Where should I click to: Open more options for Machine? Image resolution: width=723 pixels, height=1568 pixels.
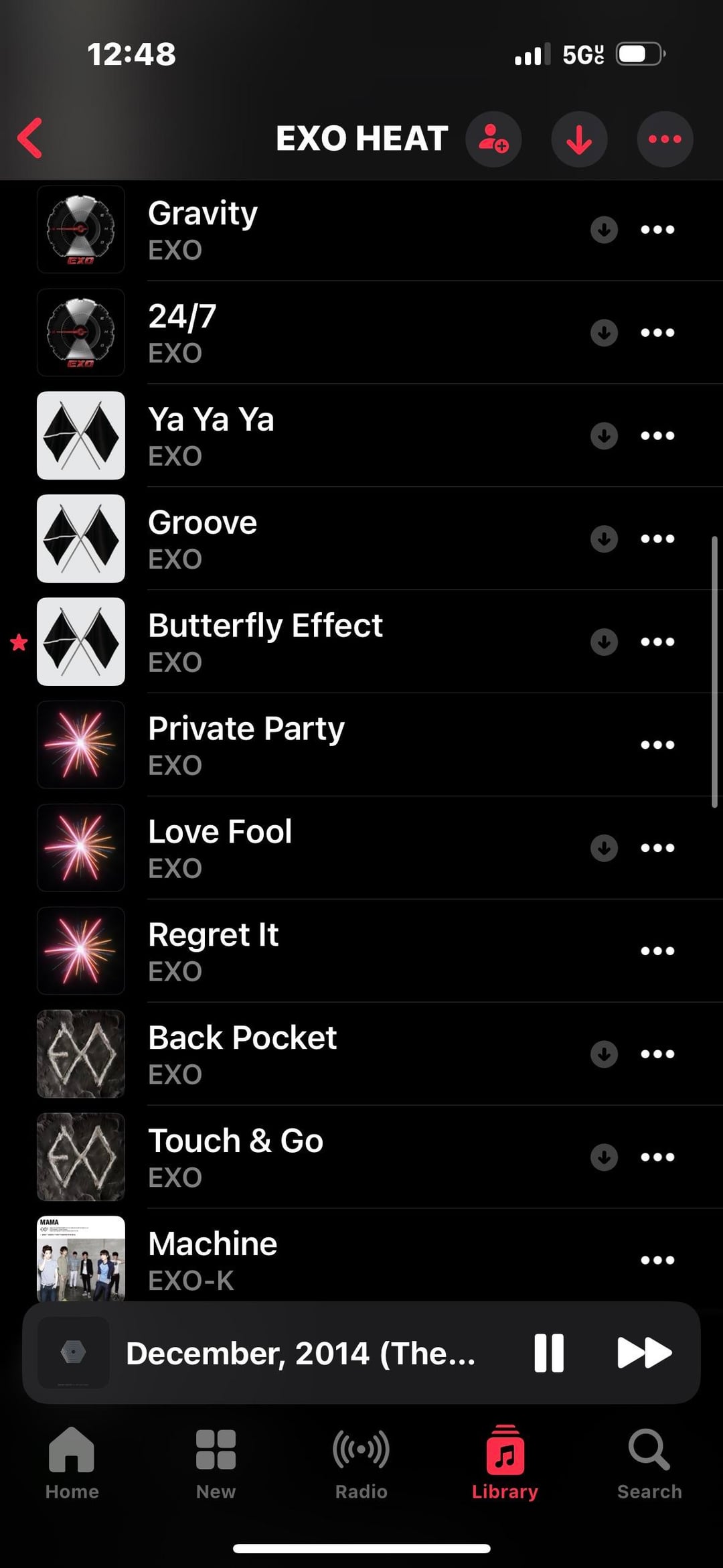pos(657,1261)
